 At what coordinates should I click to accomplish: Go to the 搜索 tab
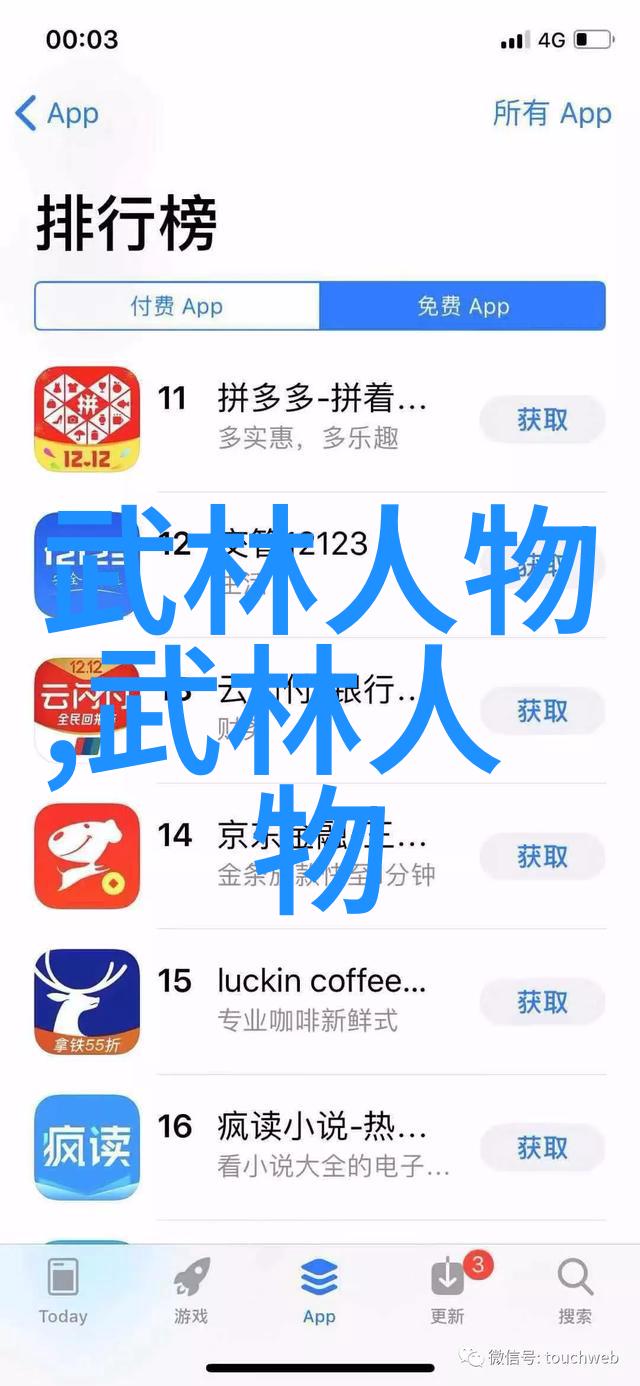575,1290
